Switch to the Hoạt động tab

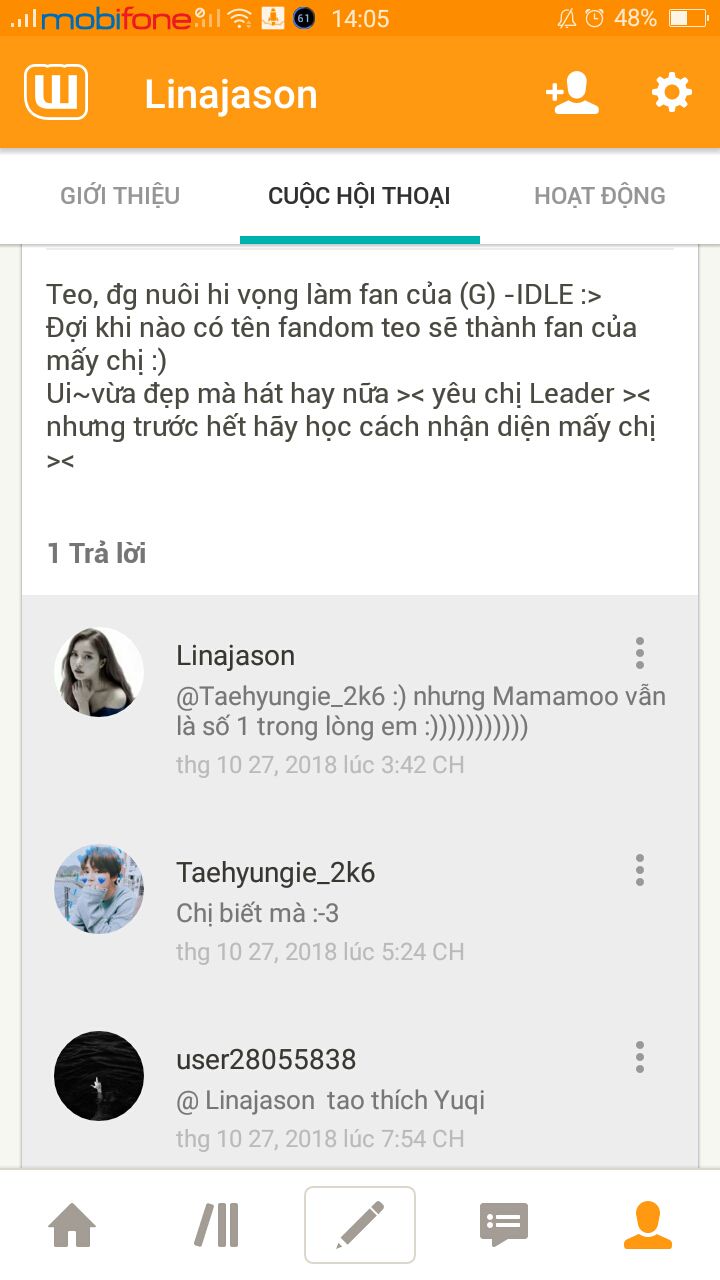point(599,196)
